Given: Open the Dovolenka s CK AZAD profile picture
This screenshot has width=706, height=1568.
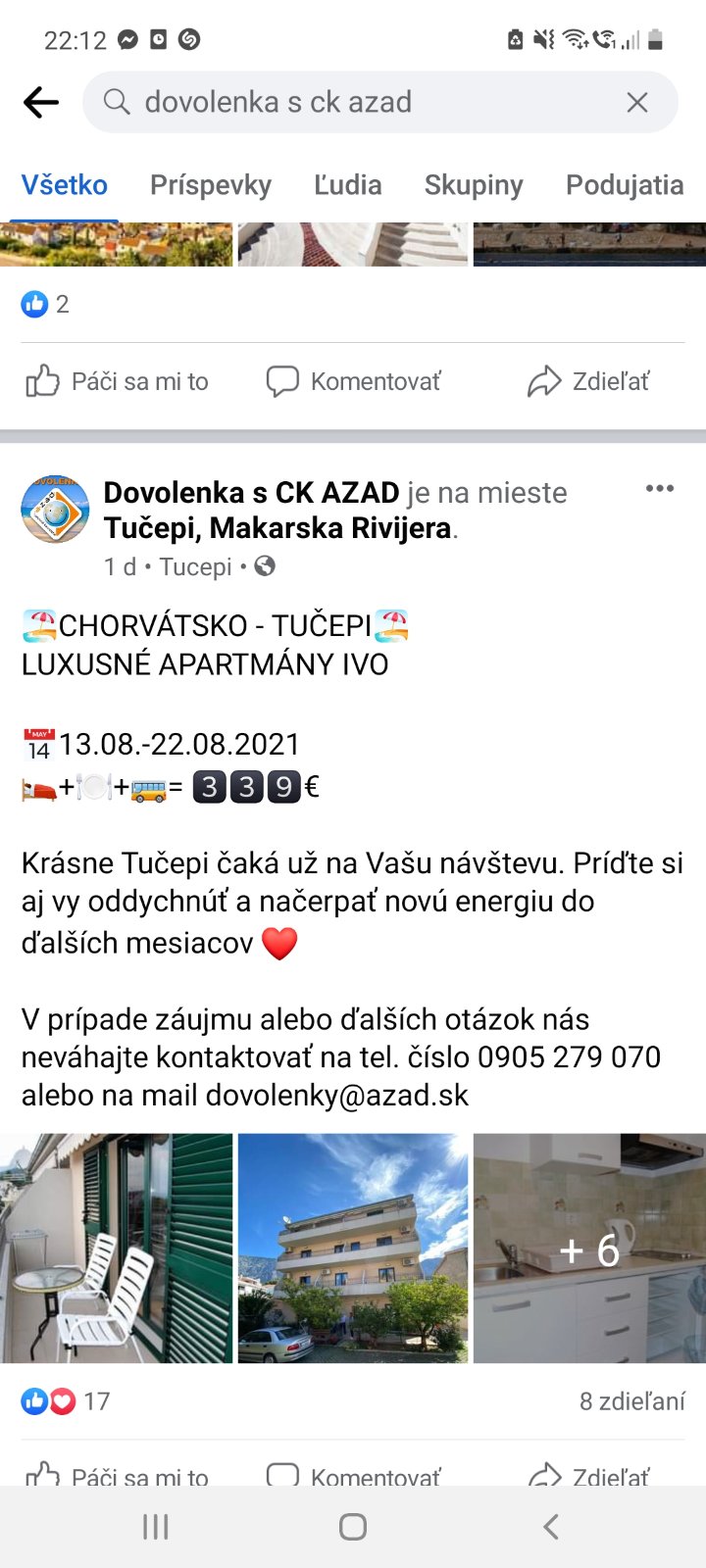Looking at the screenshot, I should (x=56, y=510).
